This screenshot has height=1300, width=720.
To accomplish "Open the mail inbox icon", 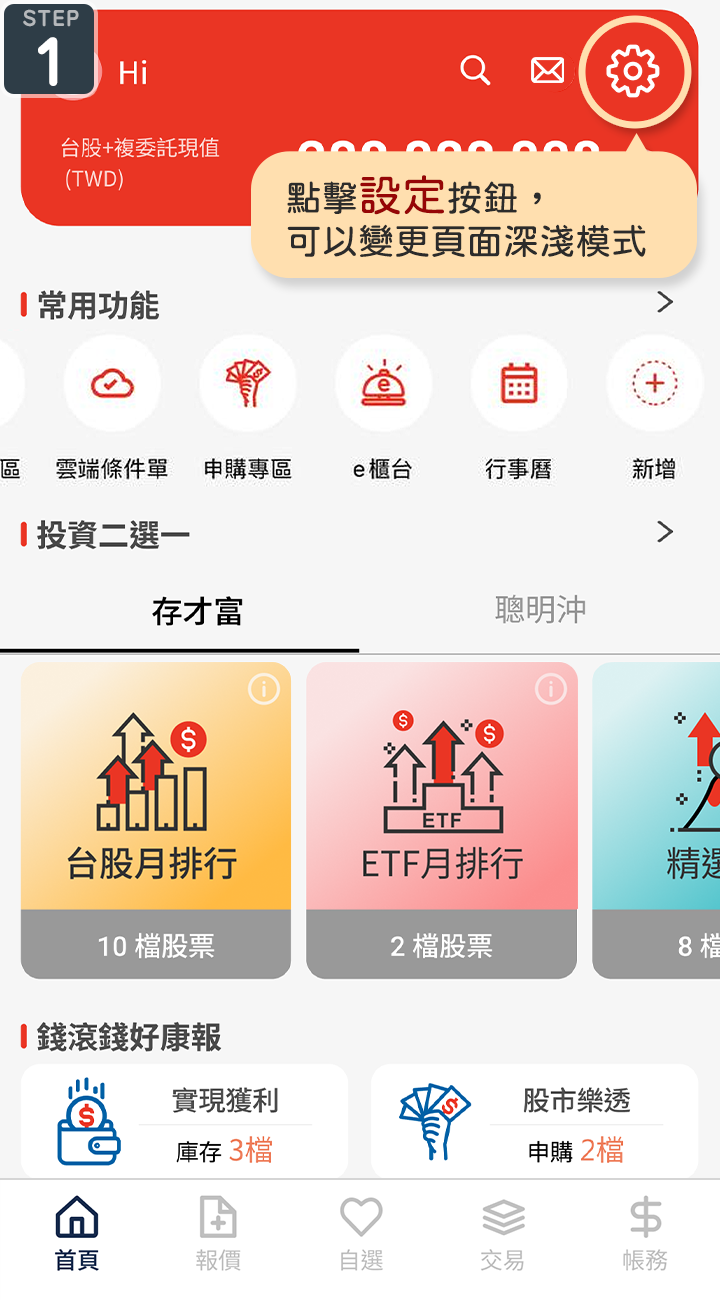I will [547, 70].
